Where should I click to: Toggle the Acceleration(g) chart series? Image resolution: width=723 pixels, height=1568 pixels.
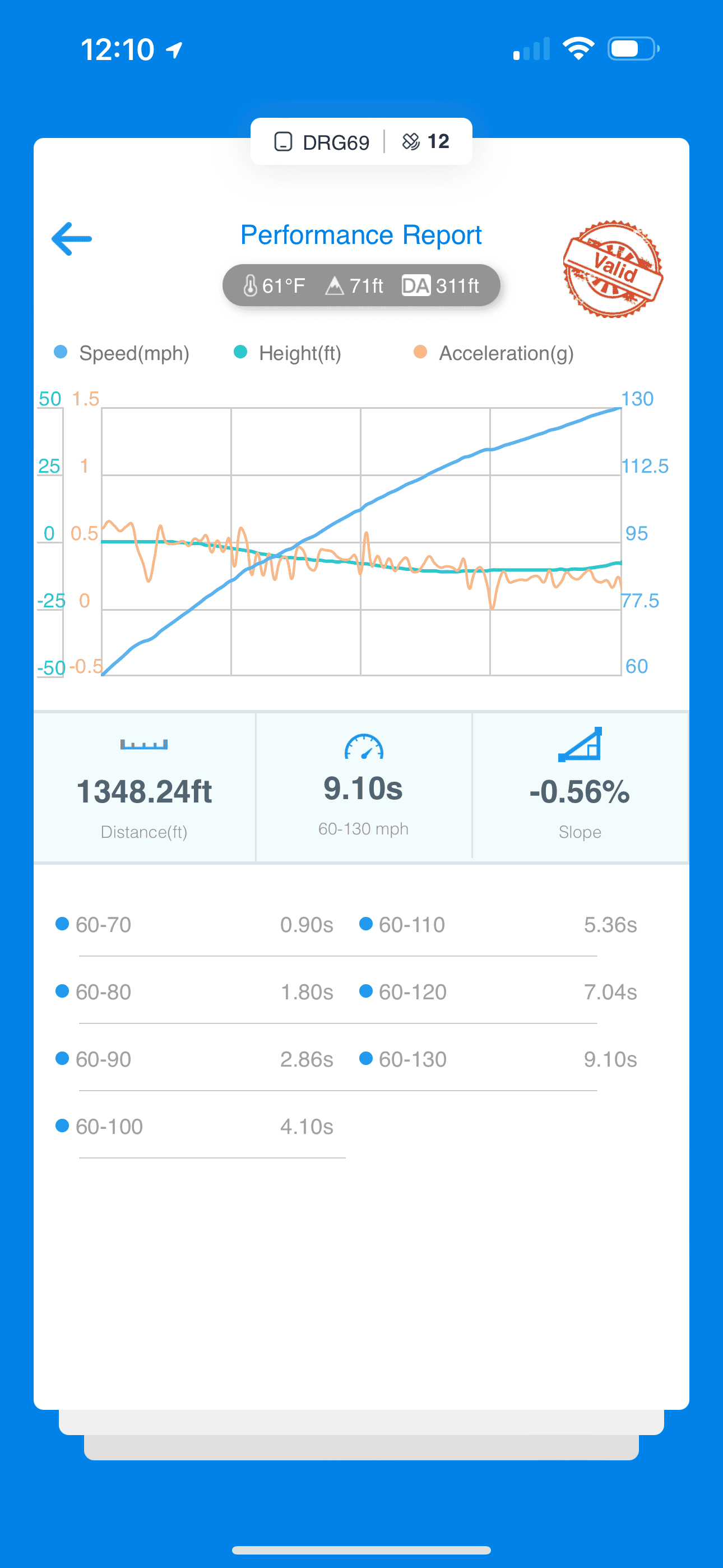click(494, 353)
